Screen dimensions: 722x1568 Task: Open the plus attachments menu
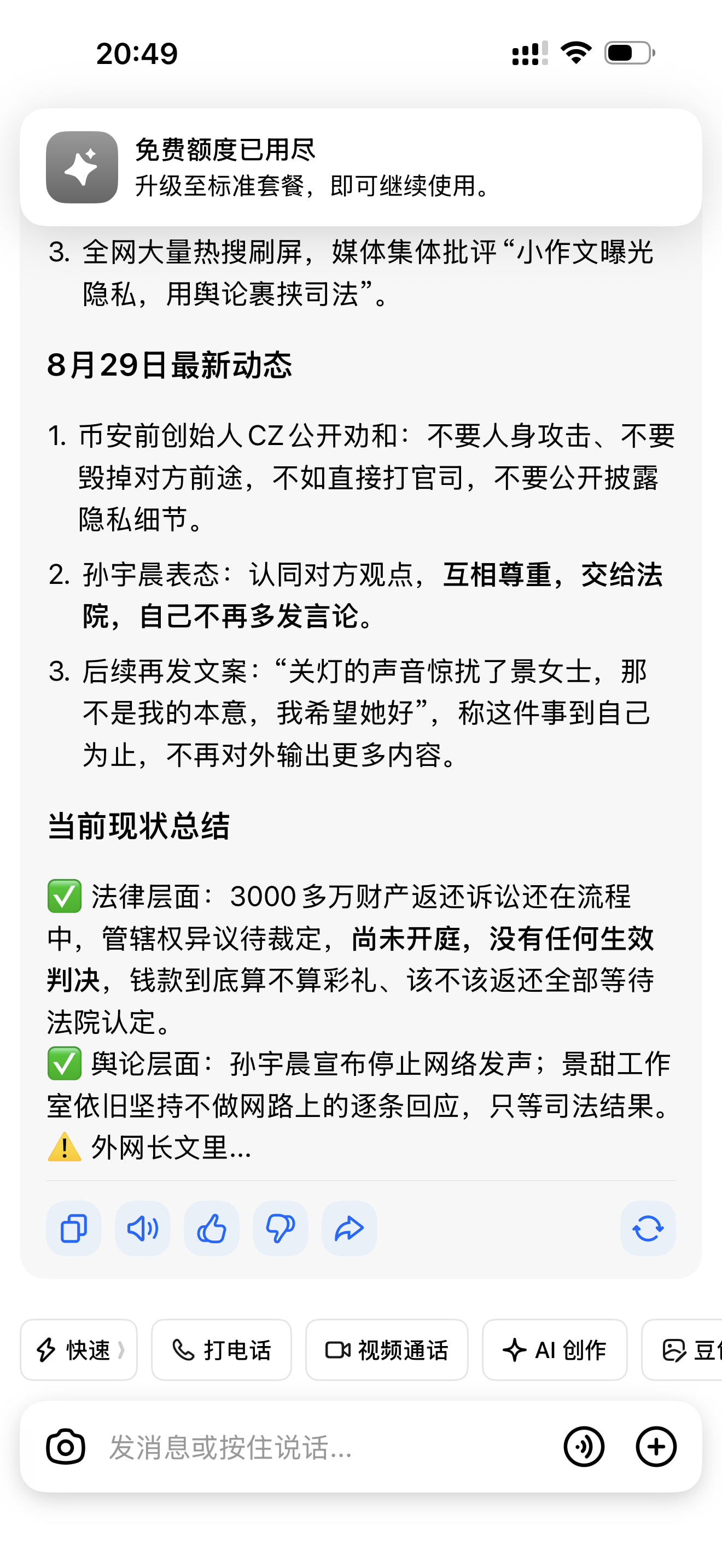(x=656, y=1447)
